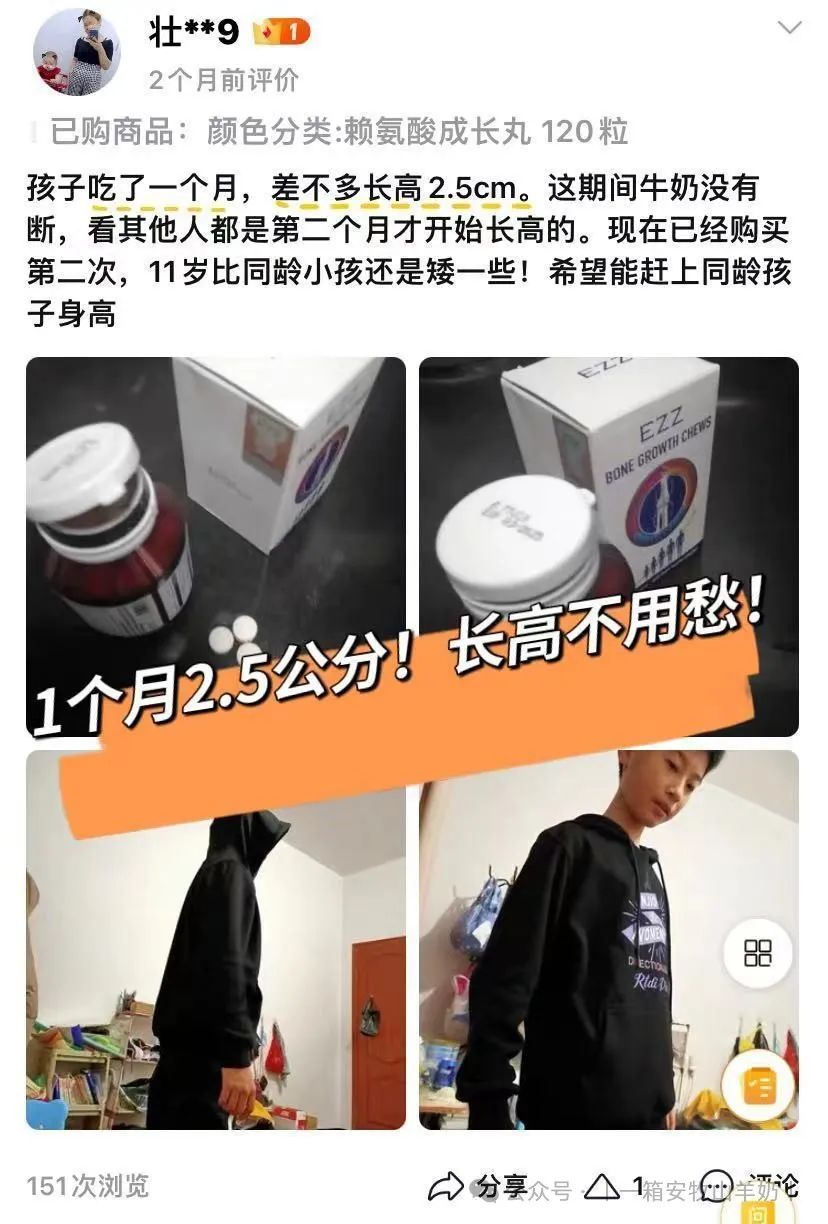The width and height of the screenshot is (828, 1224).
Task: Open reviewer 壮**9's profile avatar
Action: pos(77,52)
